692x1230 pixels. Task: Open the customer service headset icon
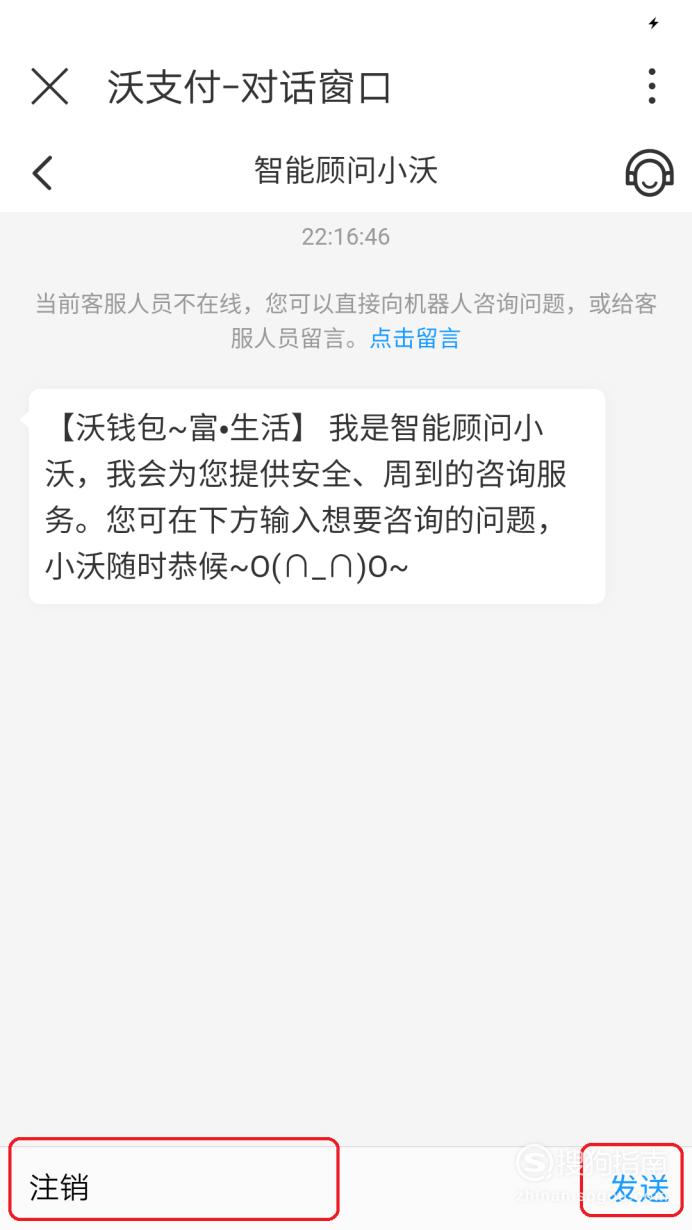(649, 173)
